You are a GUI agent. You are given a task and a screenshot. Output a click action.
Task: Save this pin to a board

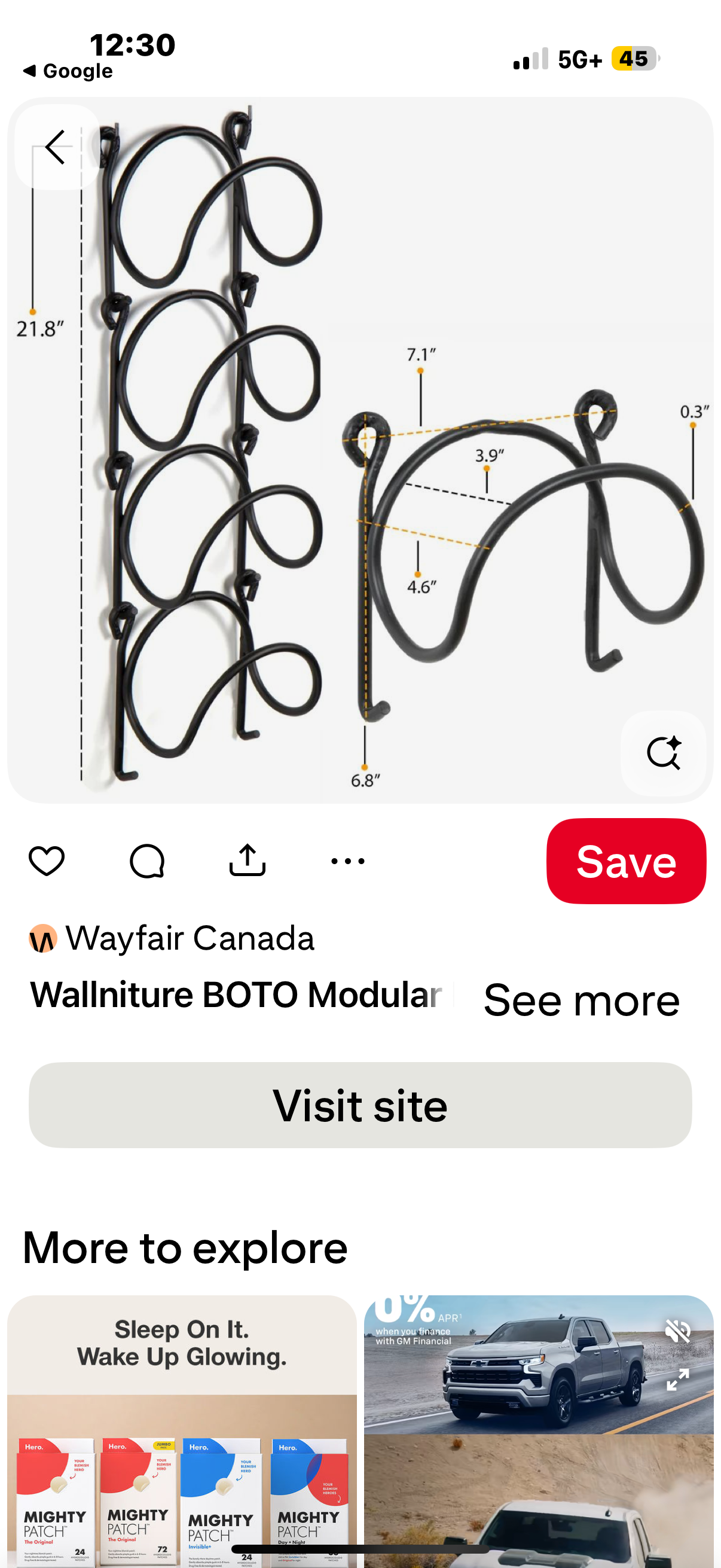(625, 861)
